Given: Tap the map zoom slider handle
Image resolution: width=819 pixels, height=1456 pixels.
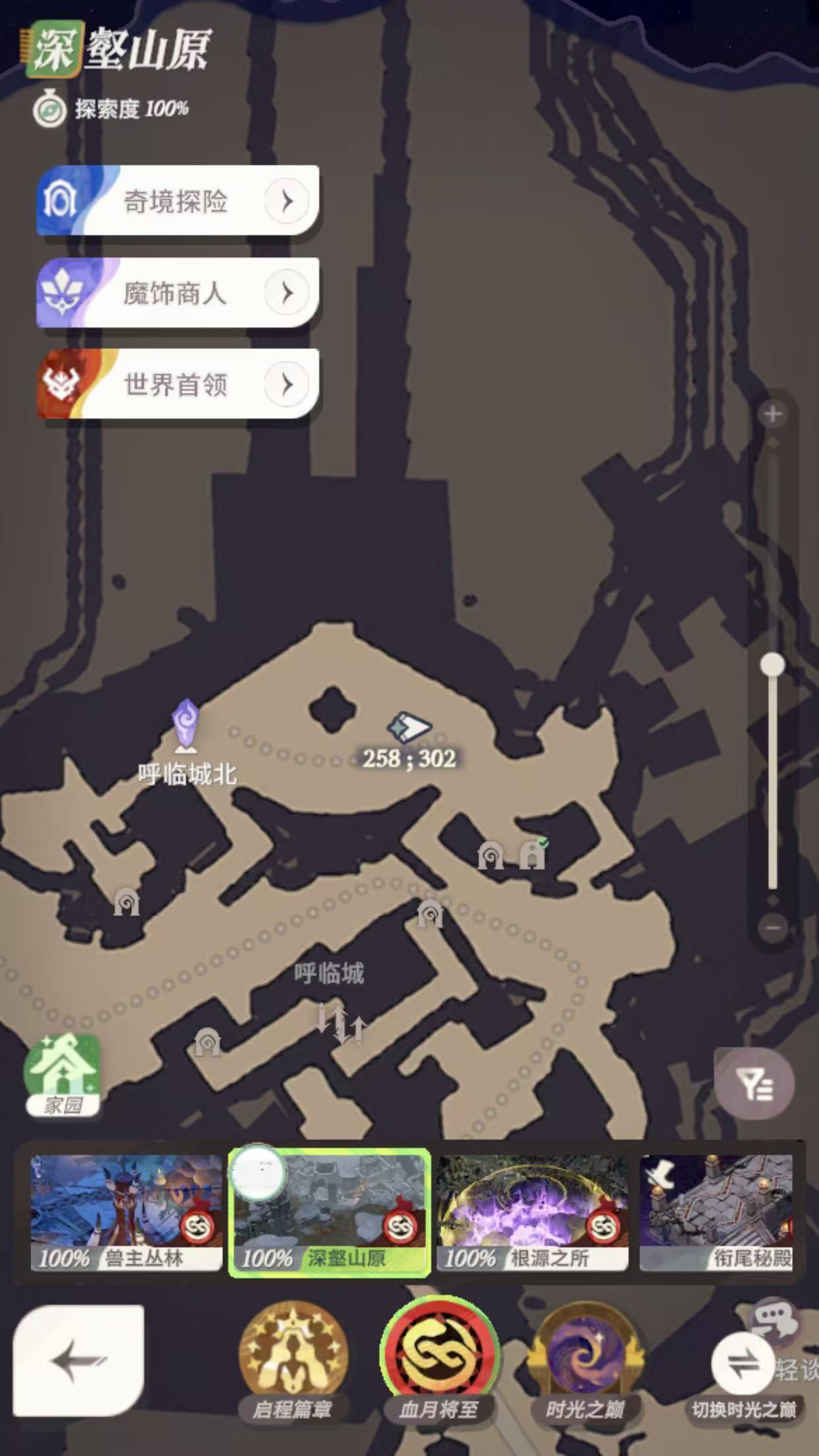Looking at the screenshot, I should pyautogui.click(x=772, y=665).
